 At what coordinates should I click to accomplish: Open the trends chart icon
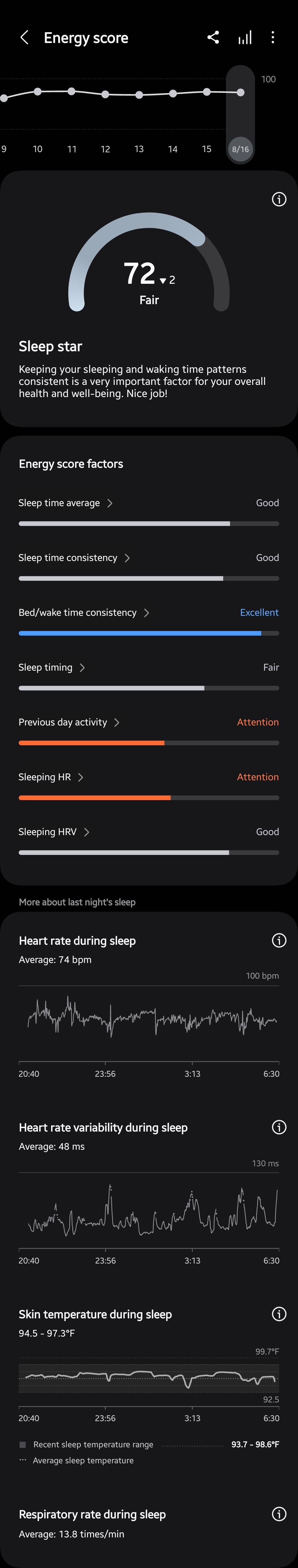tap(244, 38)
